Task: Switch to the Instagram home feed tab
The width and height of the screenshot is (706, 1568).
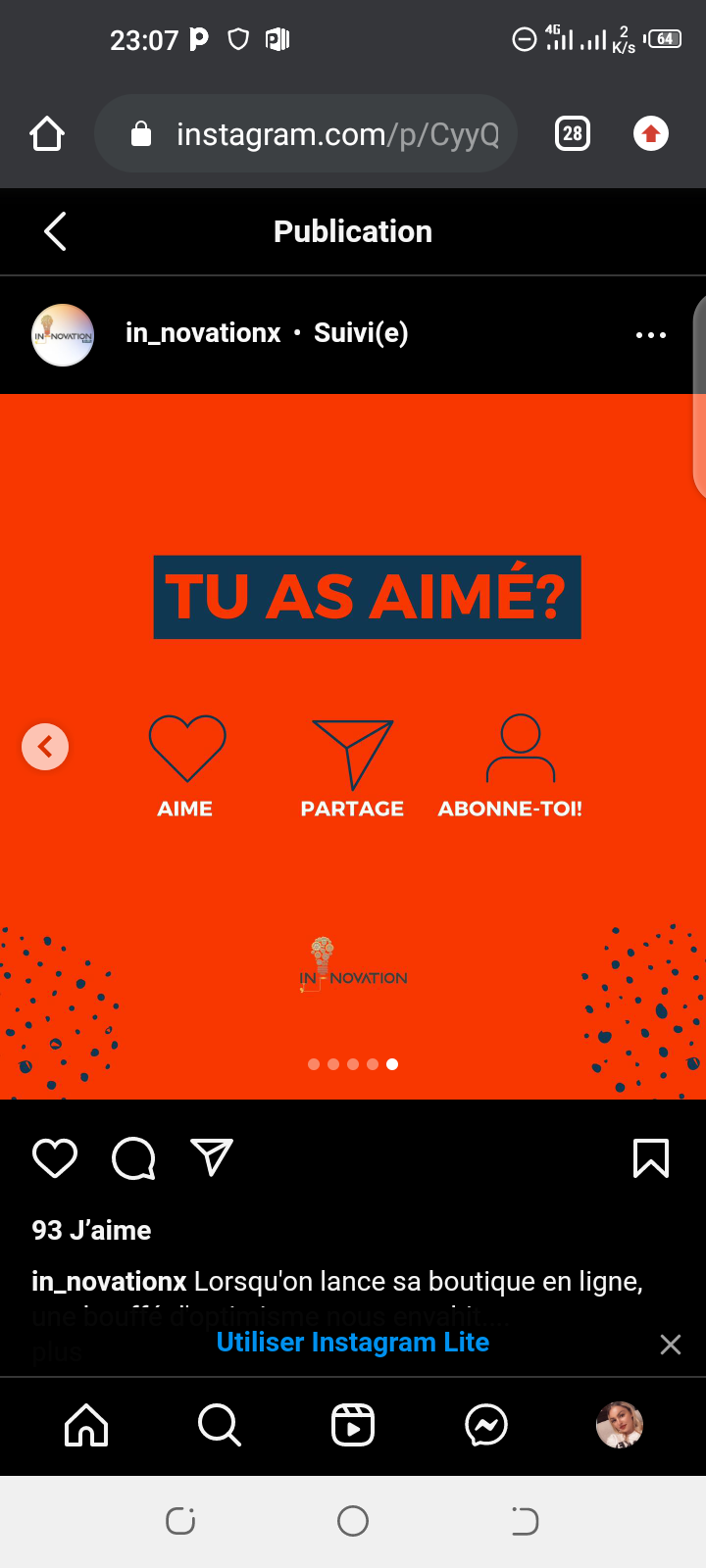Action: 86,1426
